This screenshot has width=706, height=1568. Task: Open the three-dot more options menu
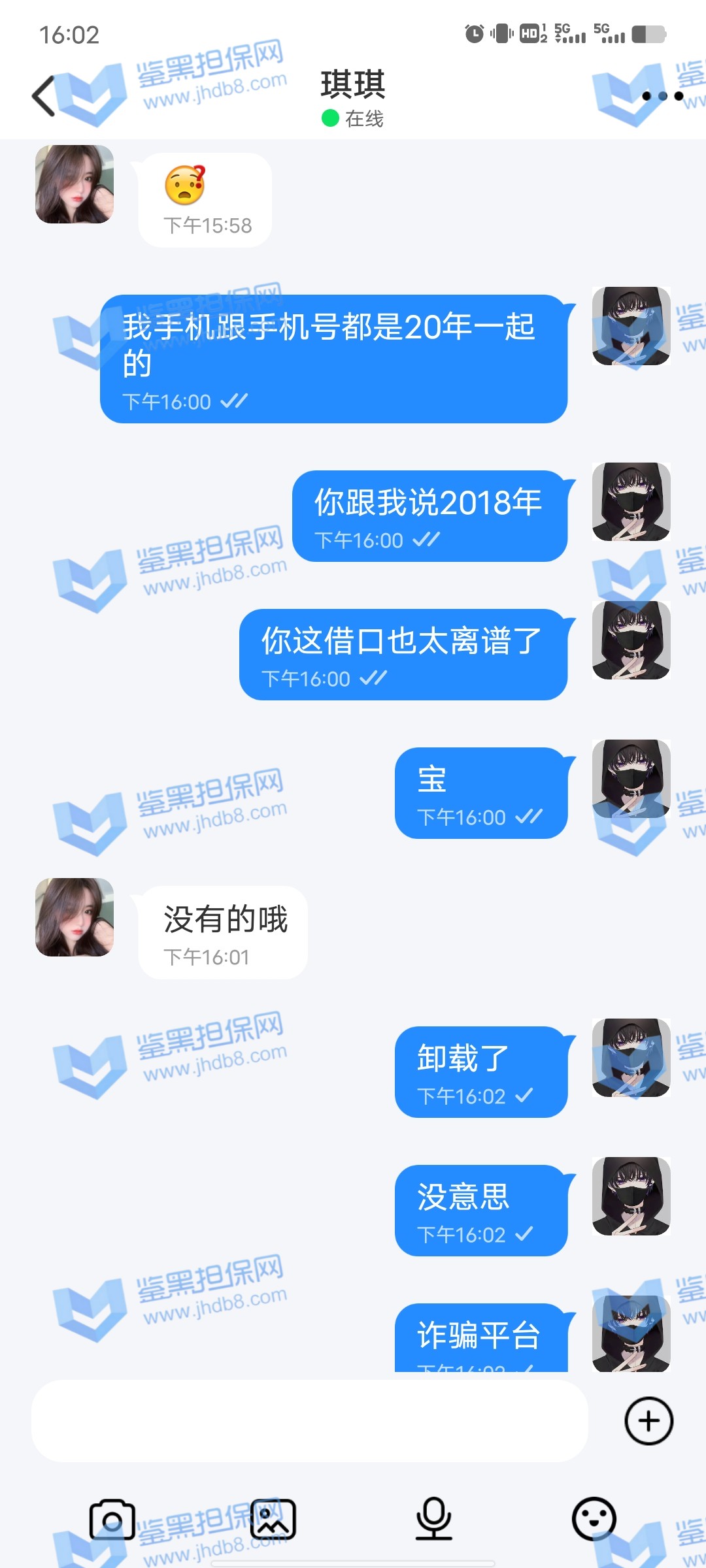[662, 96]
